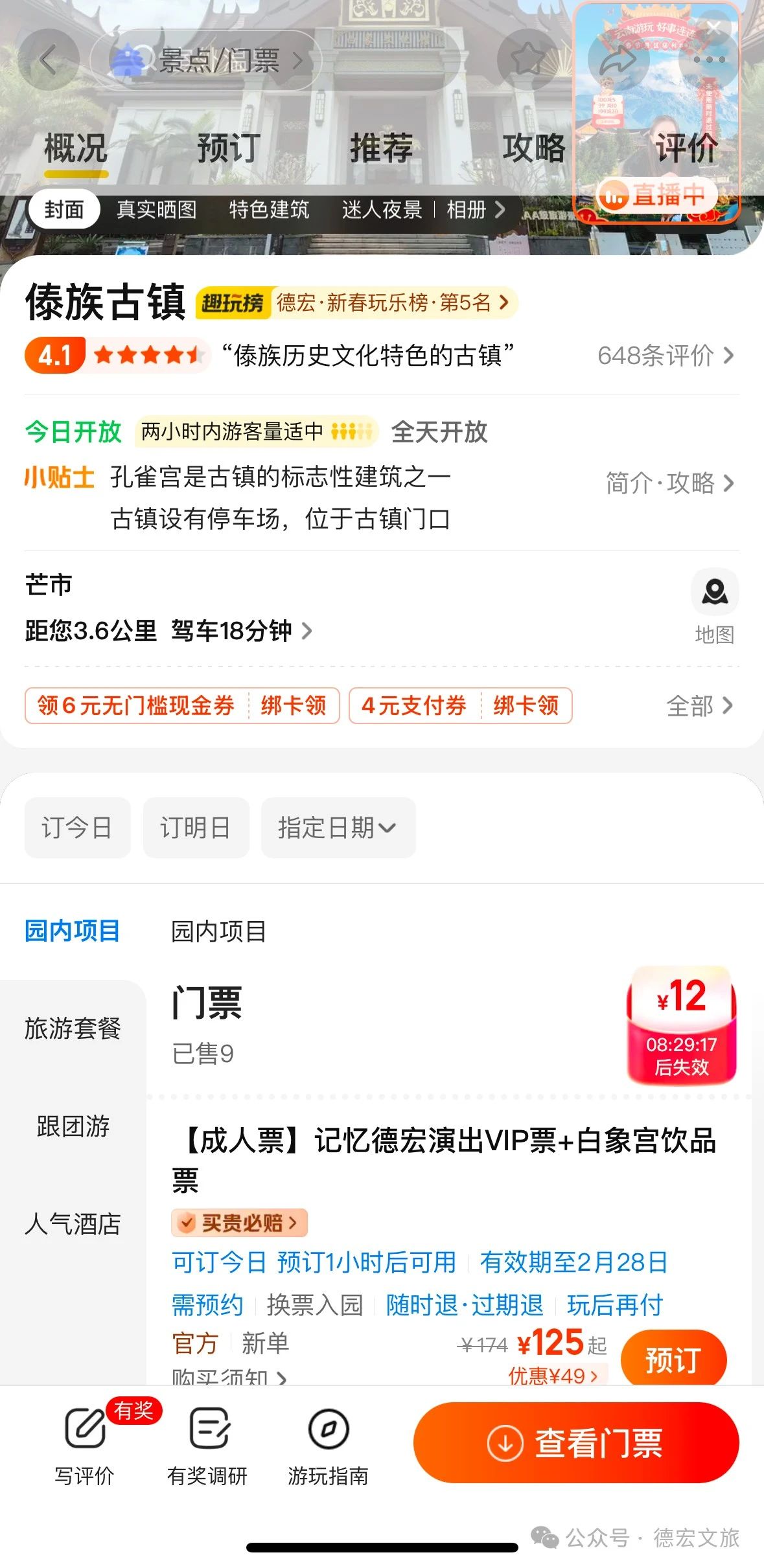Expand the 指定日期 date picker
Viewport: 764px width, 1568px height.
point(338,828)
